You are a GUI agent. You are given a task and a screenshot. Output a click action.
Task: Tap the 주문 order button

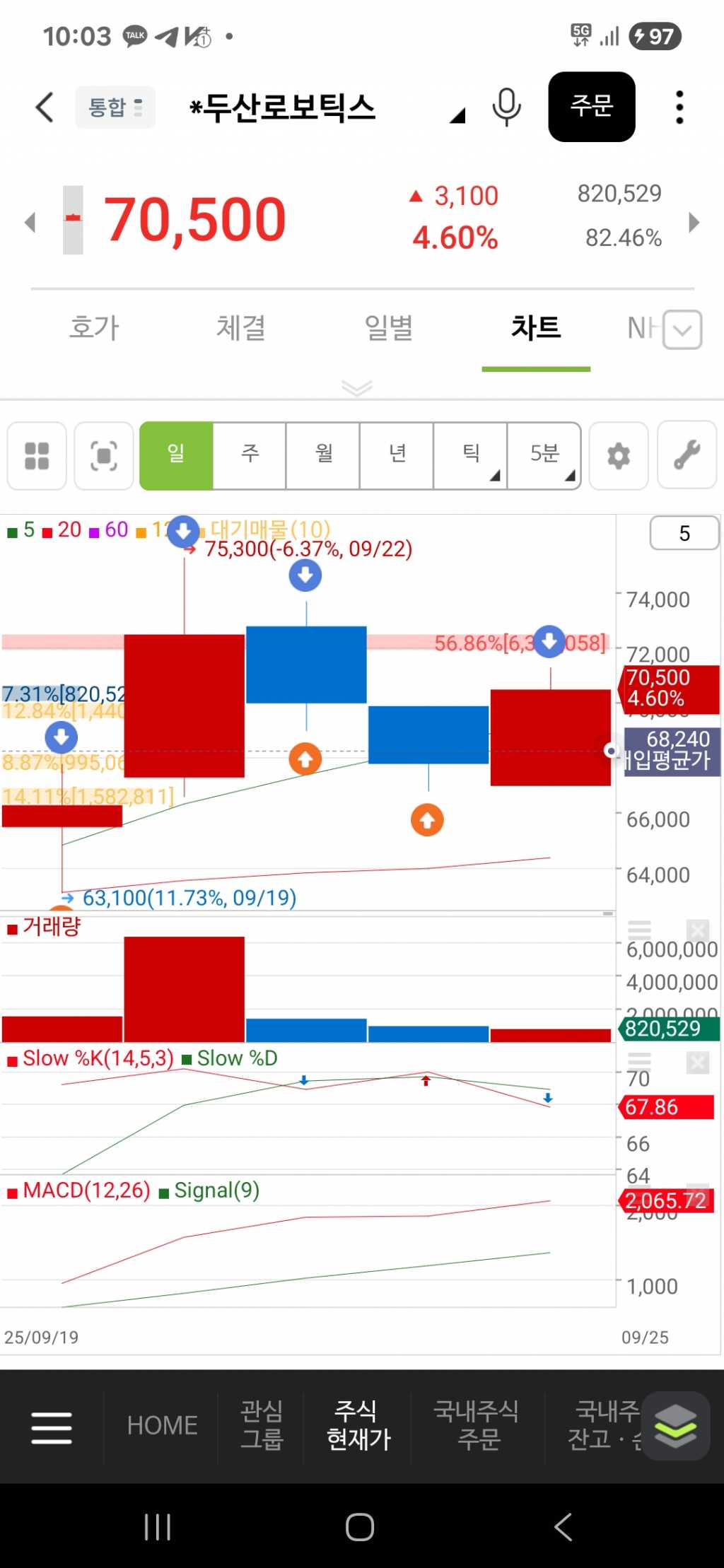(x=591, y=107)
